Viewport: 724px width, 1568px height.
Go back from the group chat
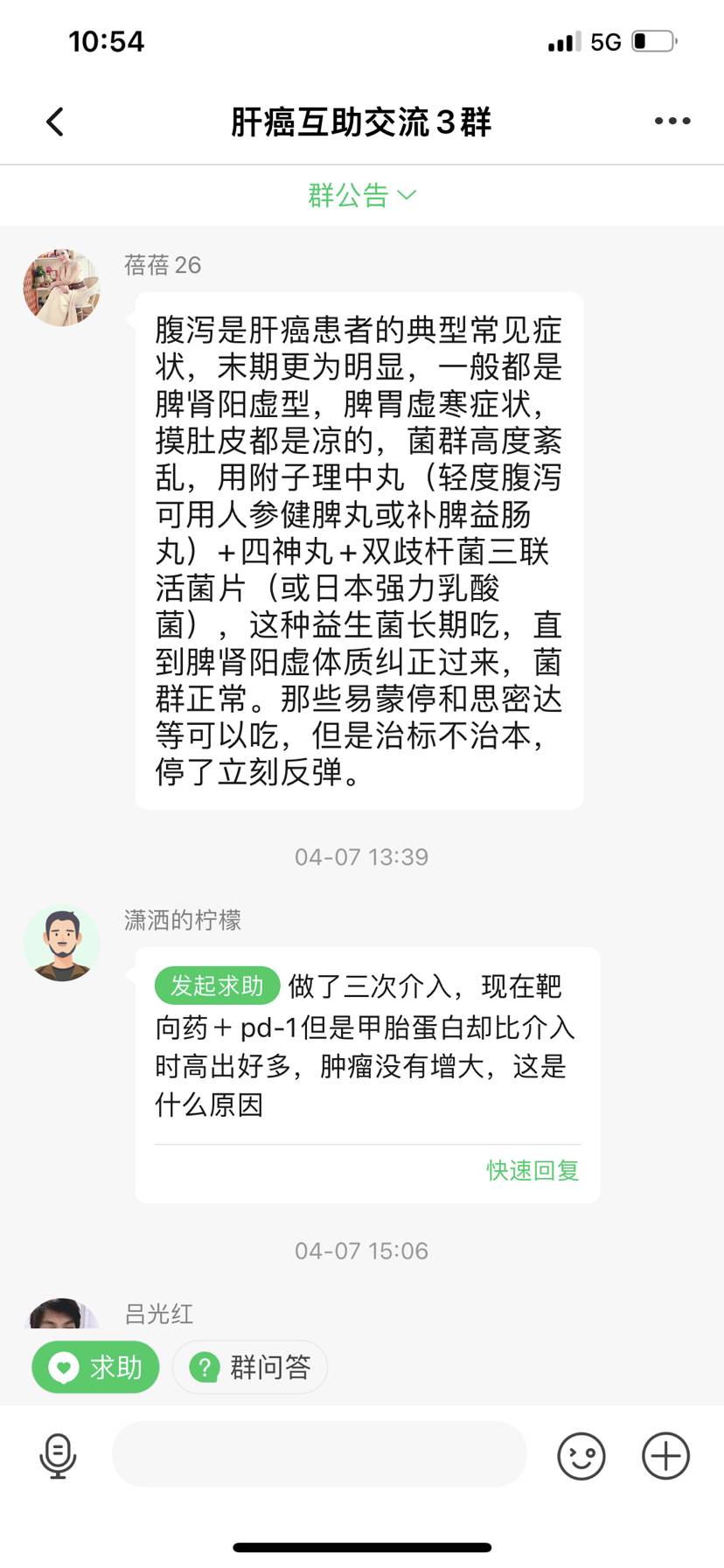[x=55, y=122]
